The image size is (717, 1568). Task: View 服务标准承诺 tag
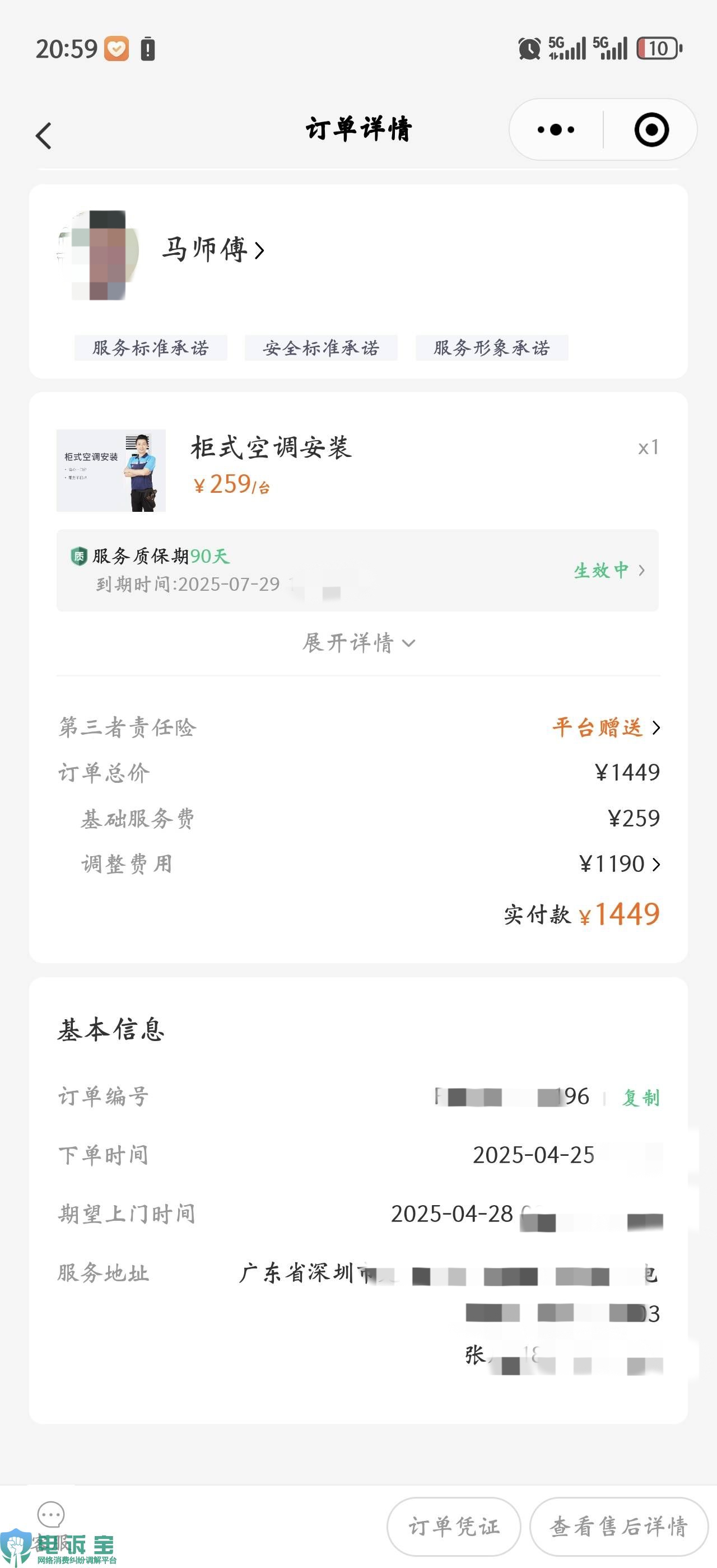pyautogui.click(x=150, y=348)
